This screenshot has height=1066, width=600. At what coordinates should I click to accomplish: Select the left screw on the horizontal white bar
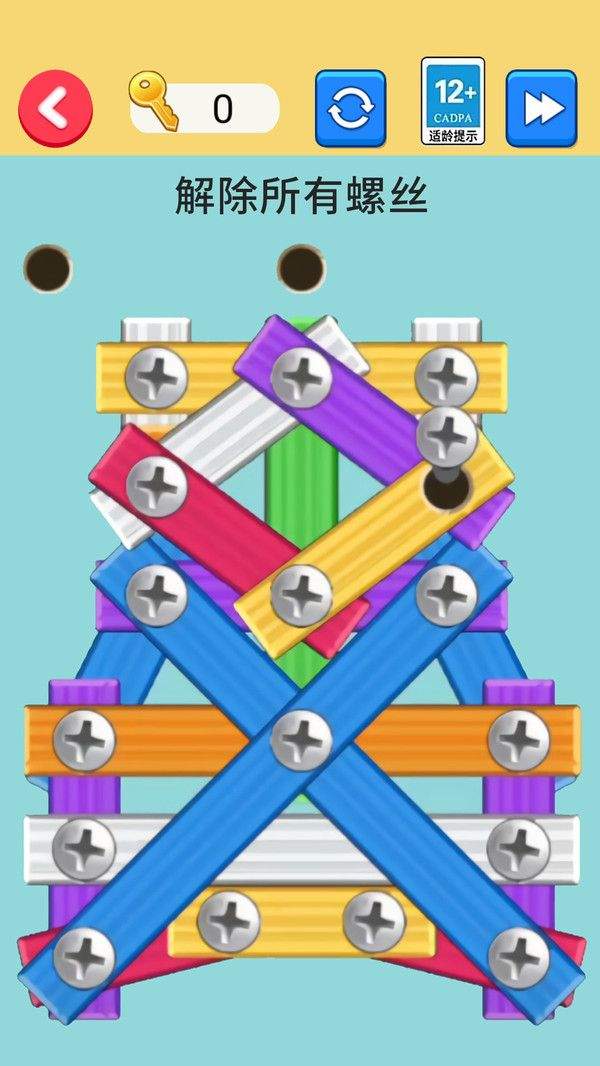pyautogui.click(x=84, y=849)
